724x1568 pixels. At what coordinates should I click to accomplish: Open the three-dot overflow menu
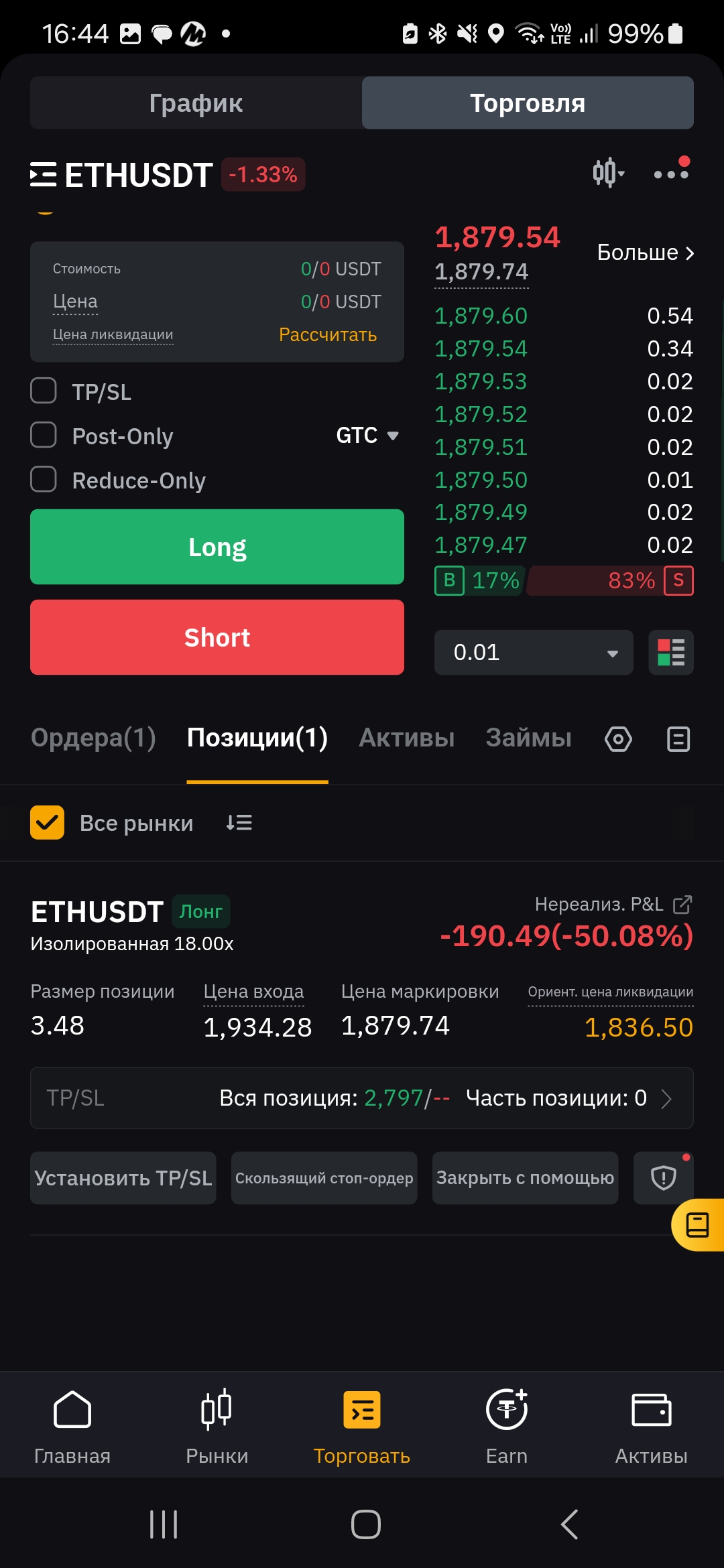pyautogui.click(x=671, y=173)
